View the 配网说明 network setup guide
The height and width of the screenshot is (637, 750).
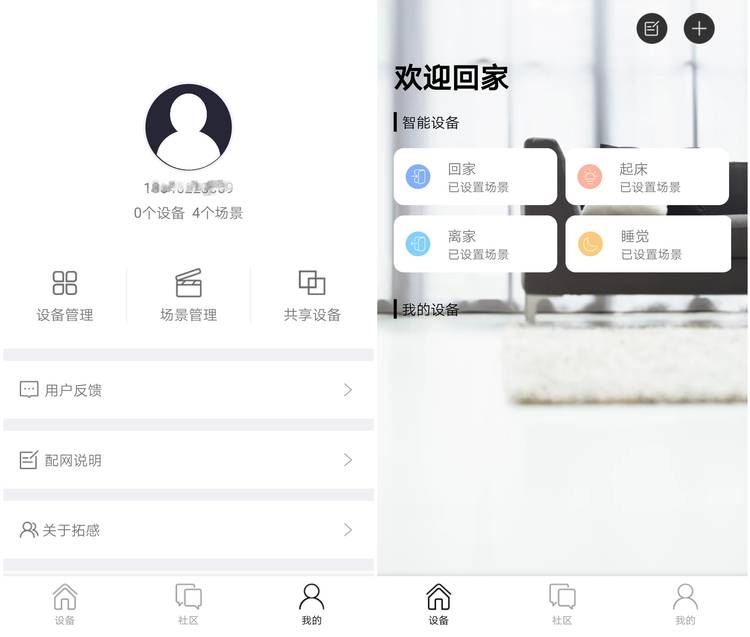[x=188, y=460]
